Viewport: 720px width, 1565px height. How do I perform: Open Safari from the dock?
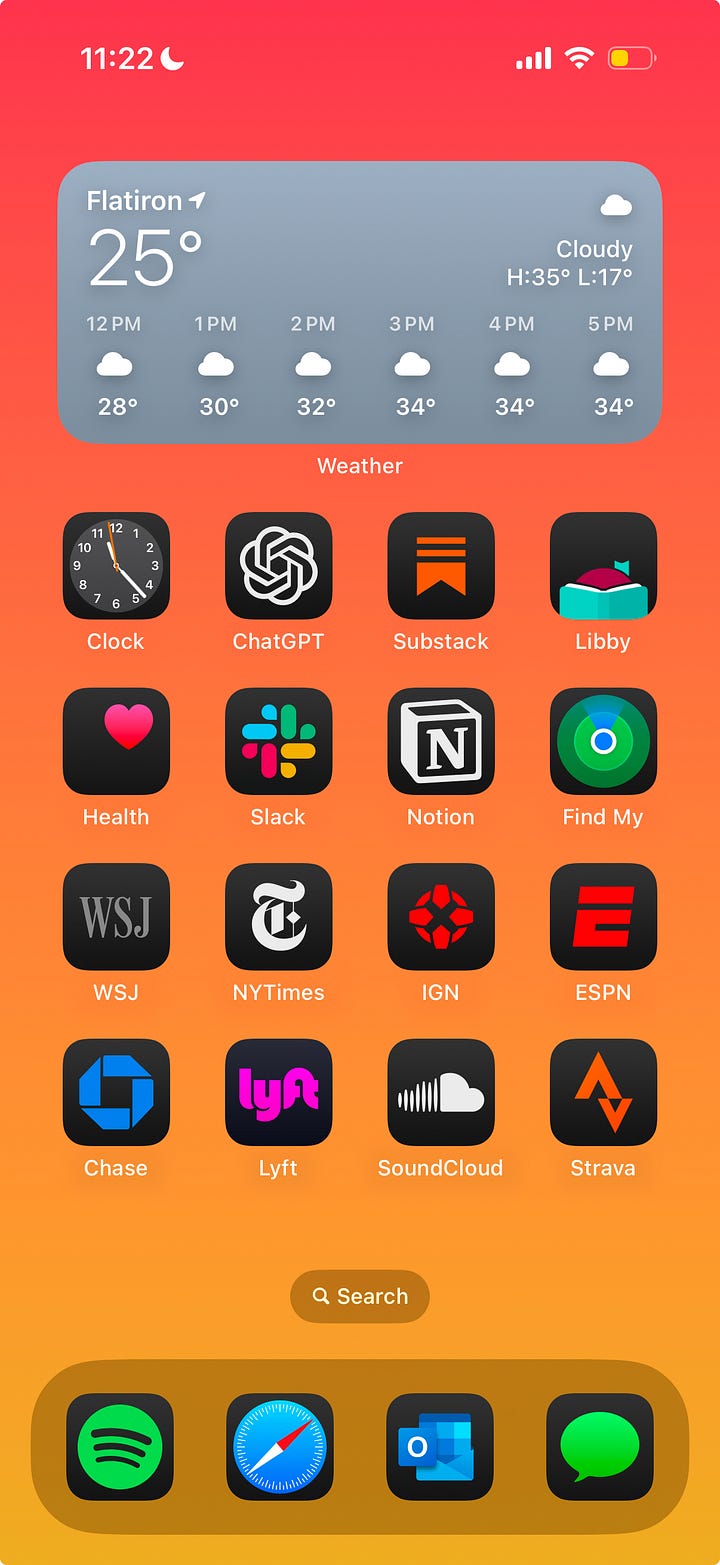(280, 1447)
